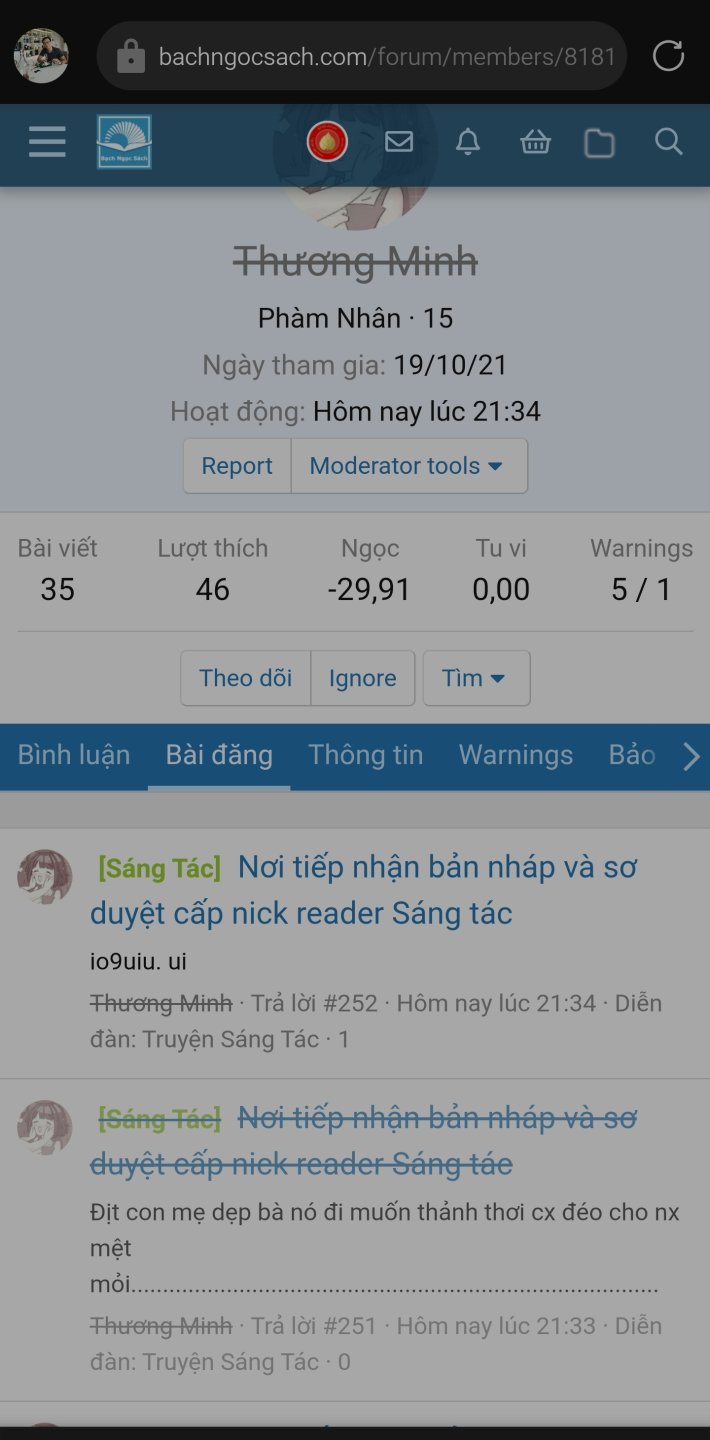Open the shopping basket icon
This screenshot has height=1440, width=710.
tap(535, 143)
